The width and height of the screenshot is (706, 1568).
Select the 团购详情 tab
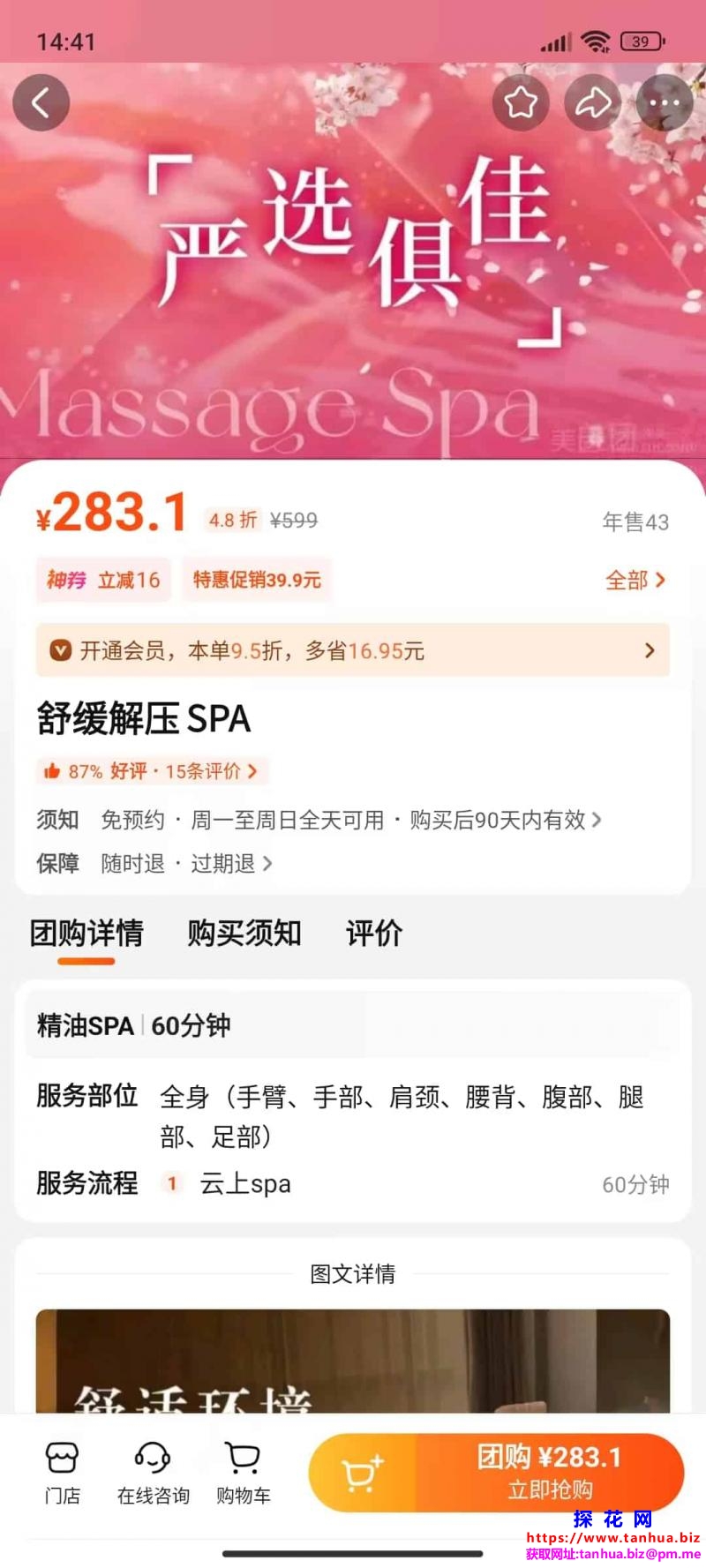pyautogui.click(x=86, y=933)
